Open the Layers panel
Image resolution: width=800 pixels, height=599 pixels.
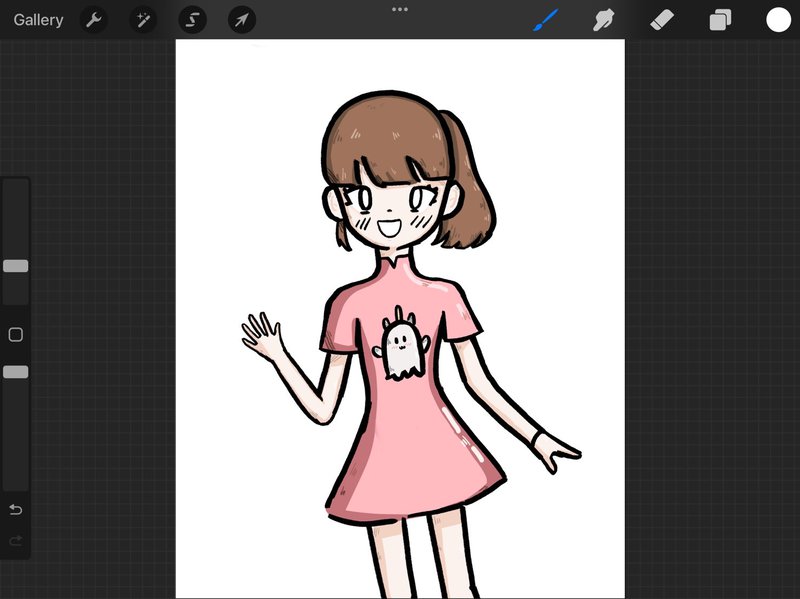(720, 20)
